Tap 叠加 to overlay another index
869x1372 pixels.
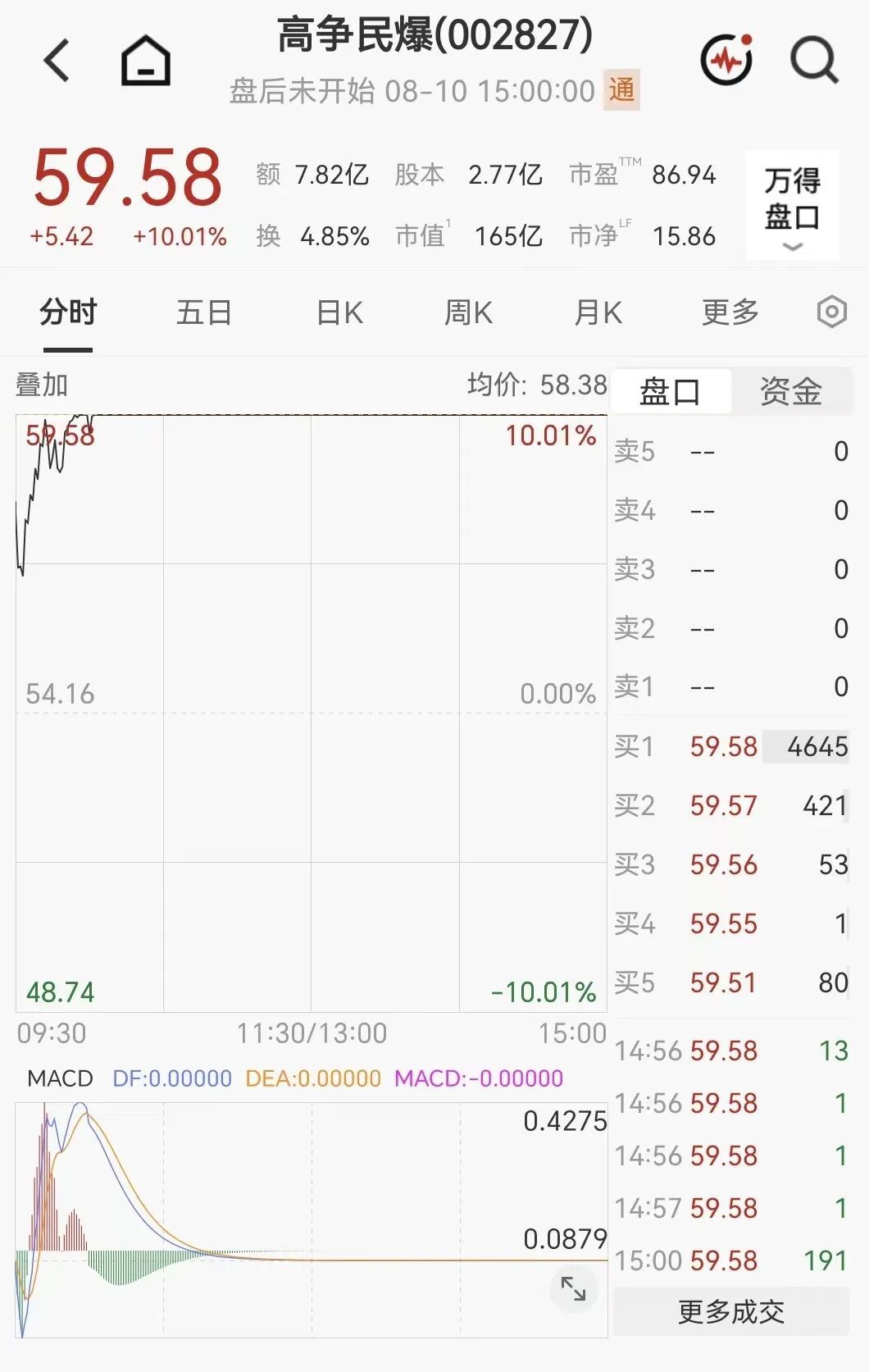pyautogui.click(x=42, y=384)
